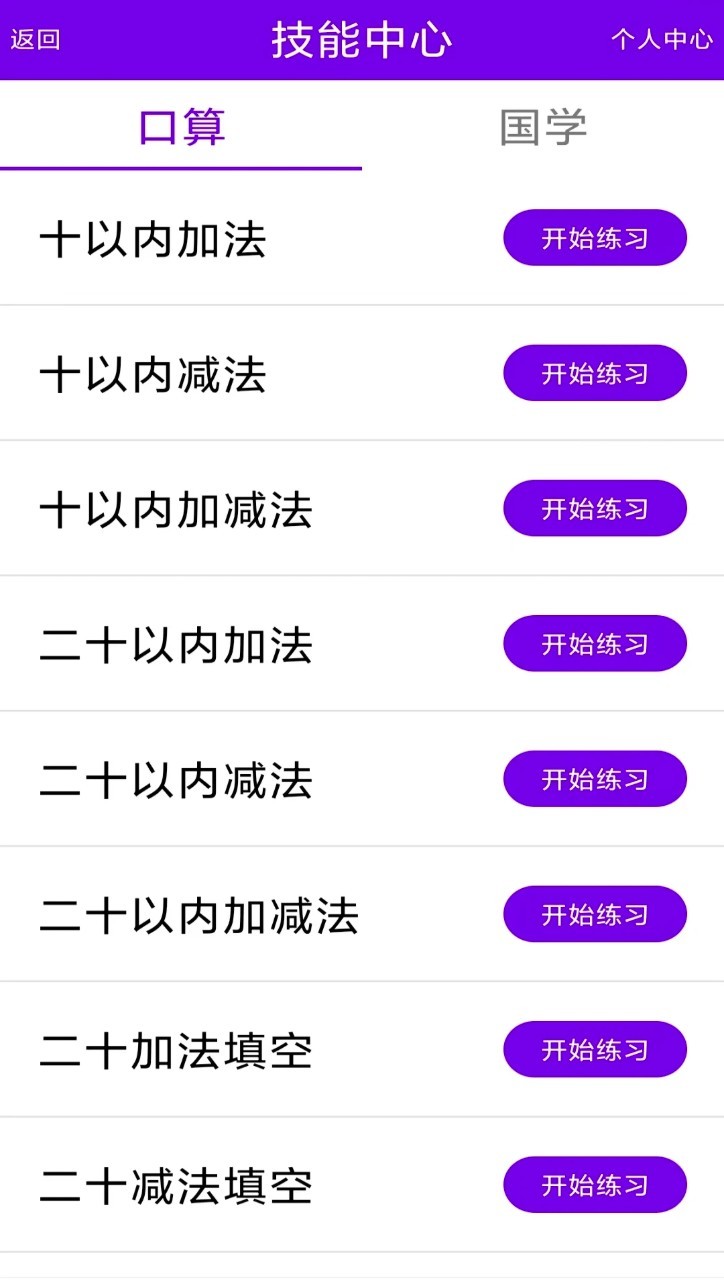Open 个人中心 from the top bar
This screenshot has width=724, height=1287.
coord(661,41)
